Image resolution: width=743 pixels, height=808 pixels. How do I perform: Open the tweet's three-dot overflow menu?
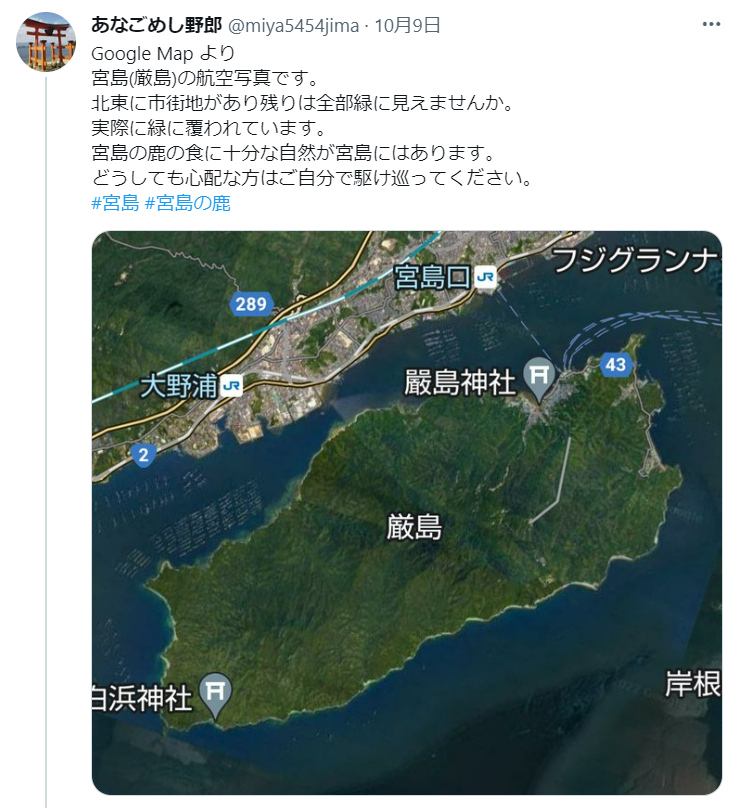711,25
